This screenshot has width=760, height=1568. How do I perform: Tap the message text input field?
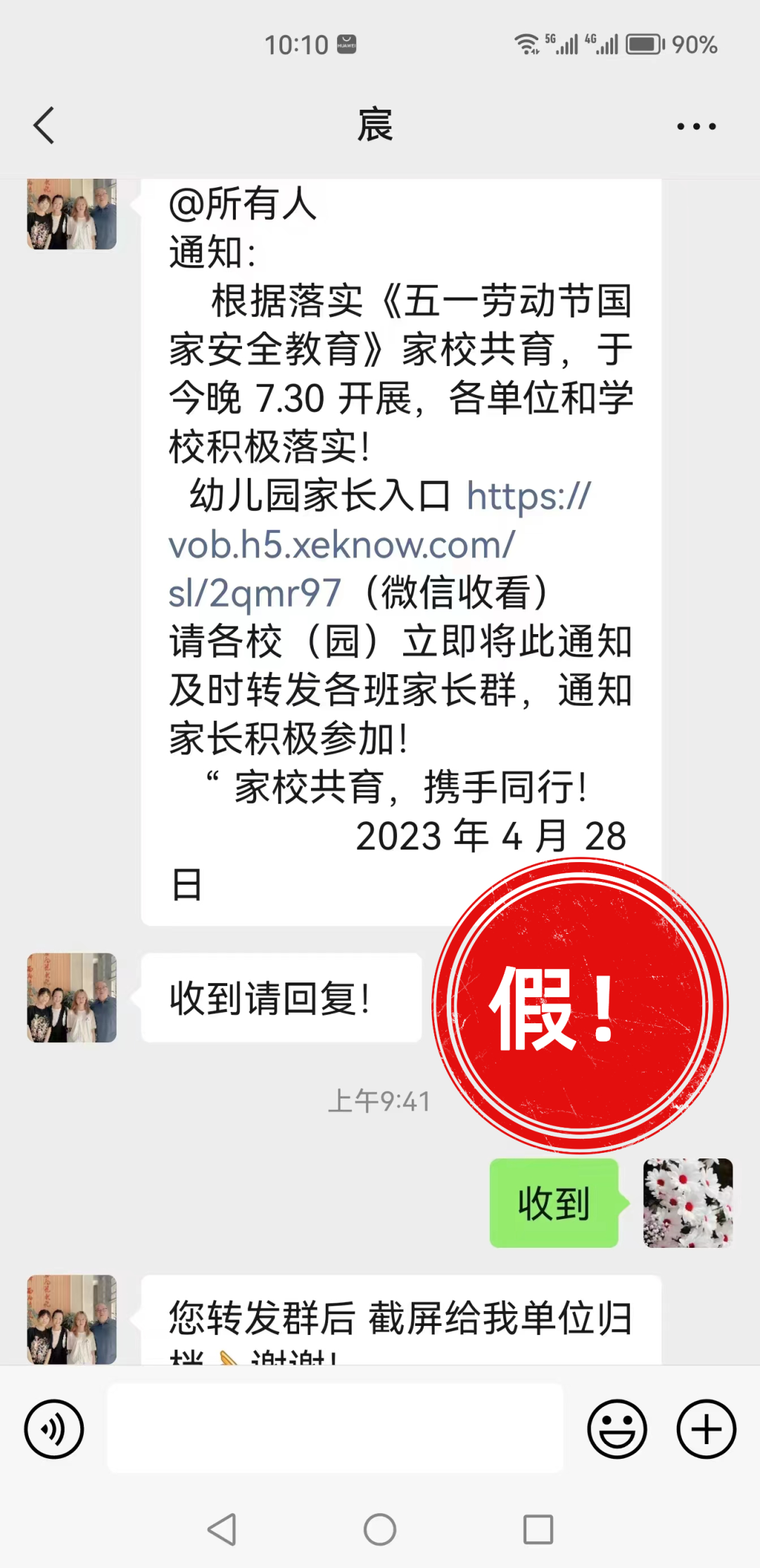click(x=335, y=1428)
